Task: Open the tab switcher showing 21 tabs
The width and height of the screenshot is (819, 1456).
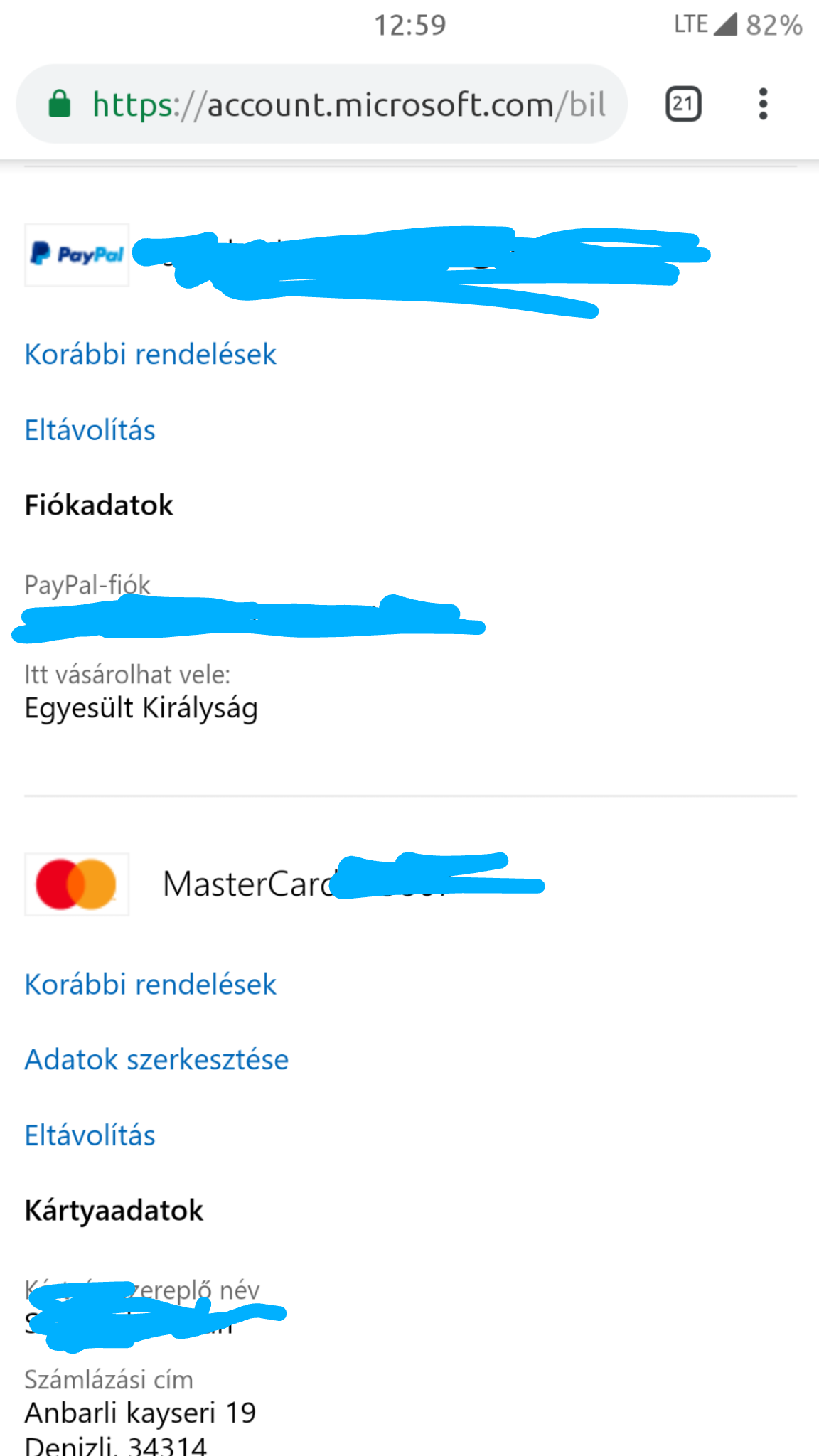Action: 683,105
